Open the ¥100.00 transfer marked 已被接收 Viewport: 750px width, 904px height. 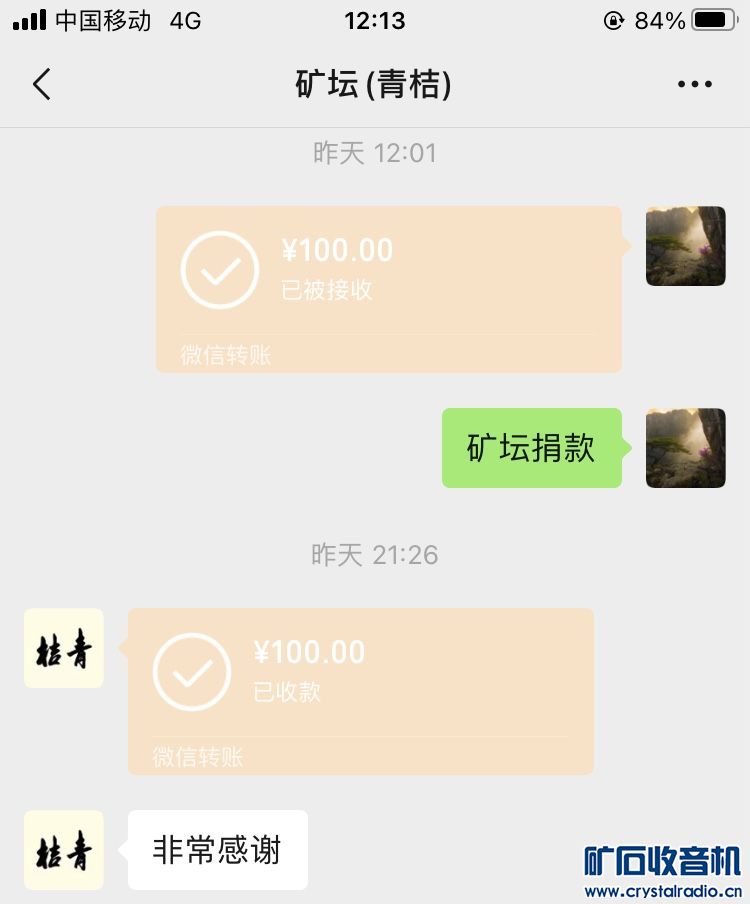(389, 289)
